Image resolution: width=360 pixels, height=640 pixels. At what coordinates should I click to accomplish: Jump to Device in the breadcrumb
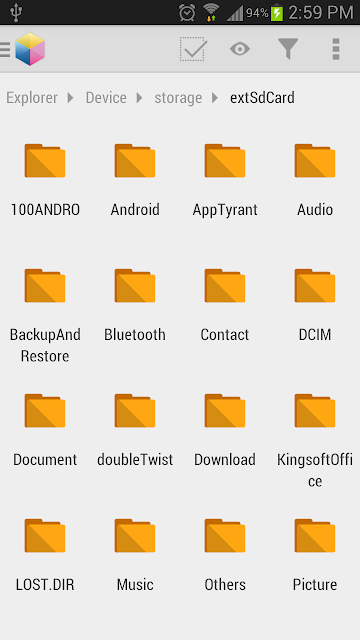106,98
